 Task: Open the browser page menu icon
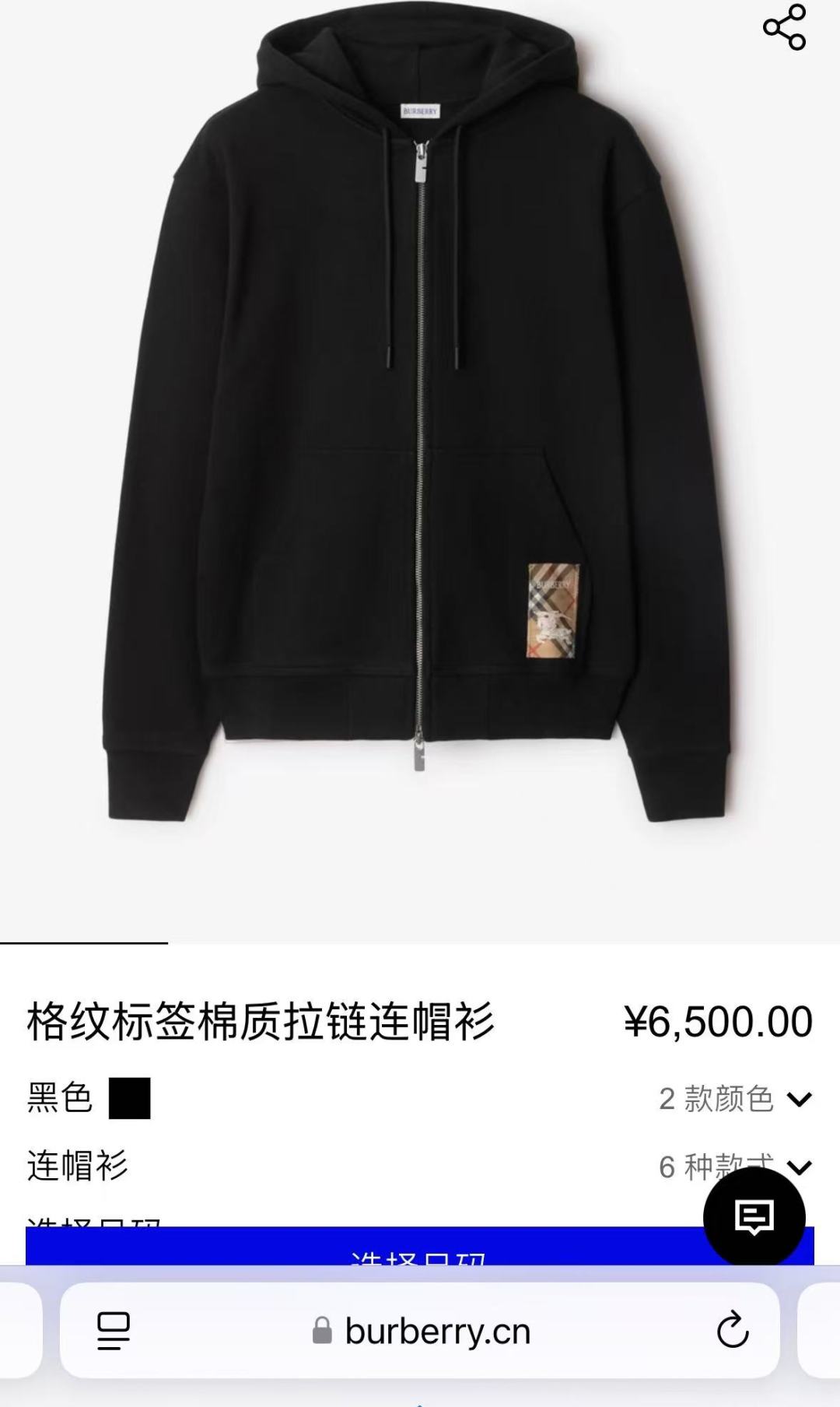click(114, 1330)
